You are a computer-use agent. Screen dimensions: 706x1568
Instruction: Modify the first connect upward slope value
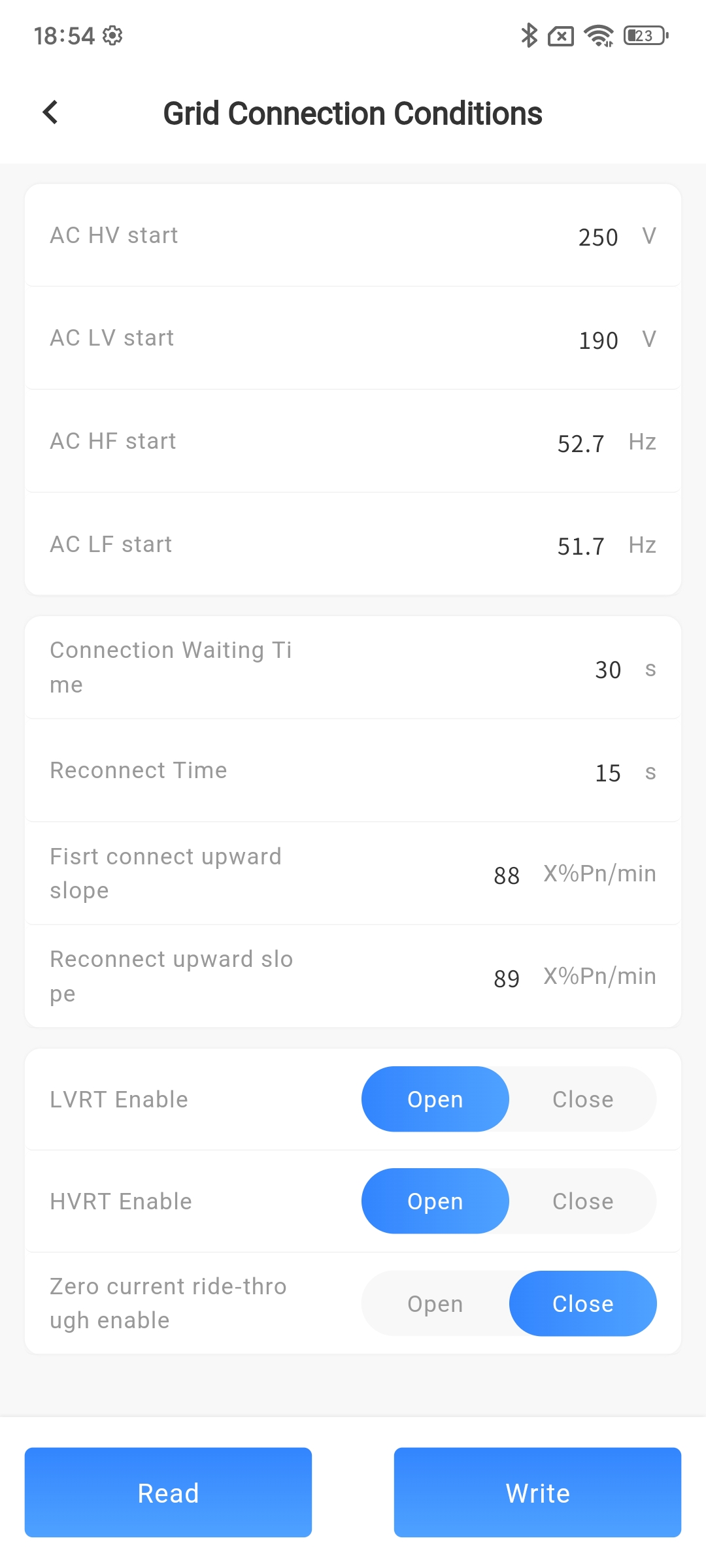point(507,875)
